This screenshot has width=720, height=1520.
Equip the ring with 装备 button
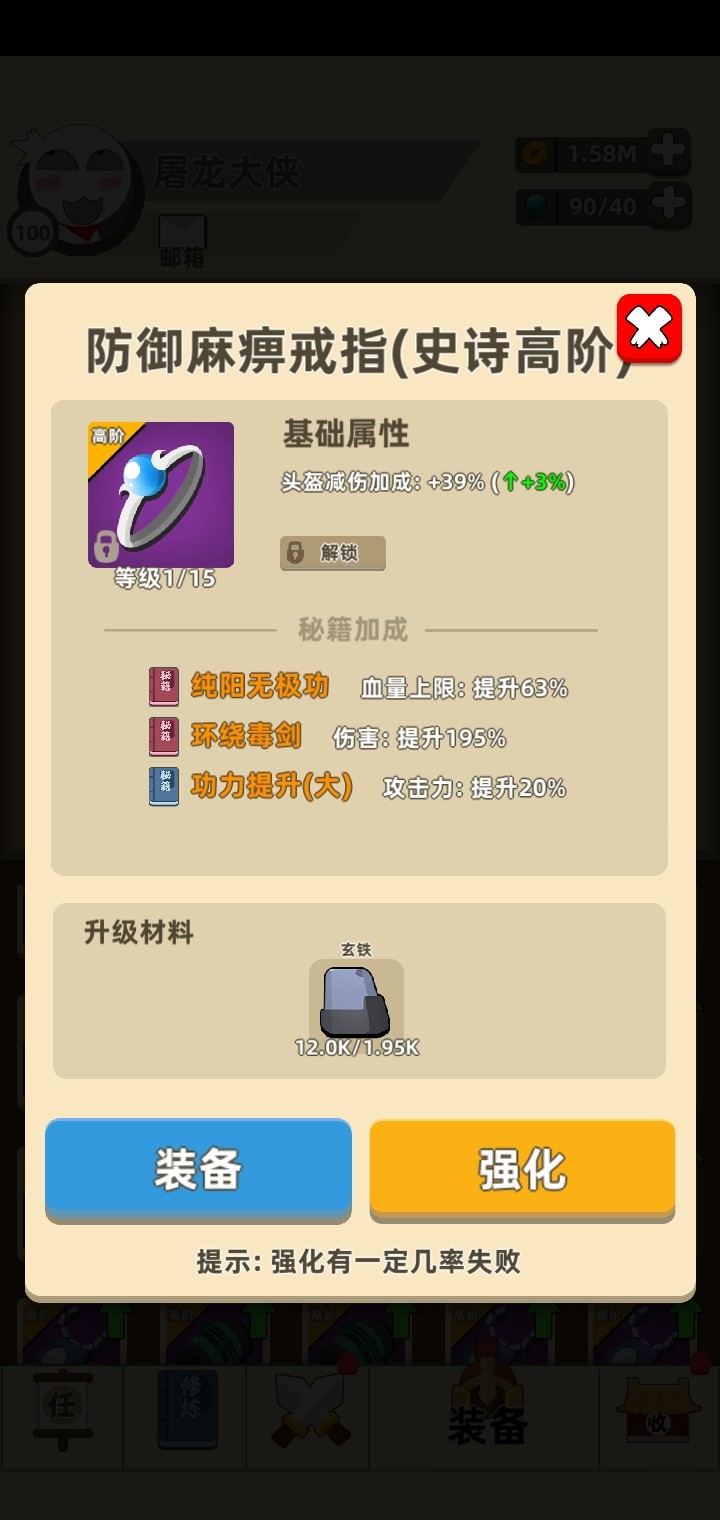198,1168
